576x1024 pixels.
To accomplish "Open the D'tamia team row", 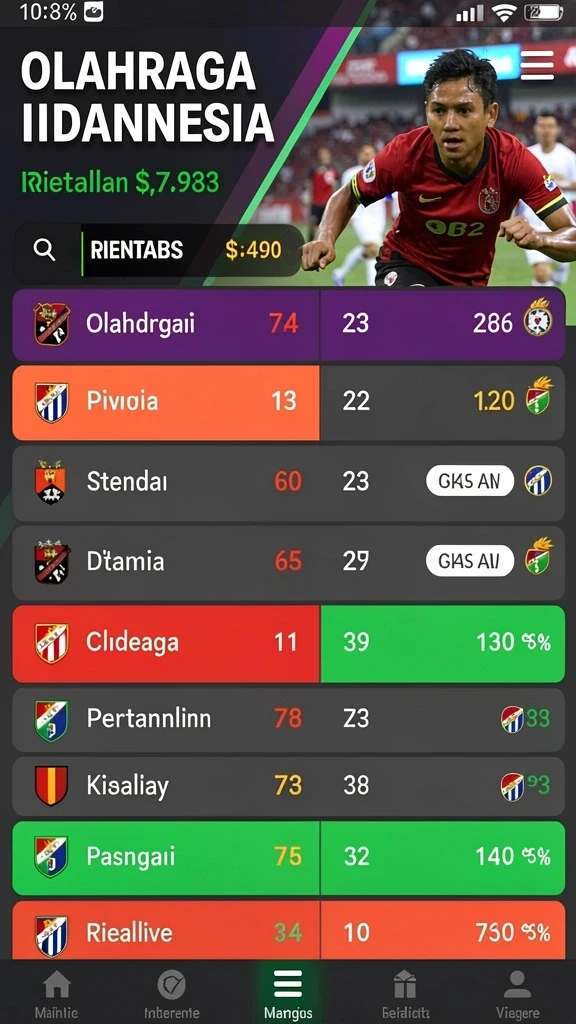I will (289, 563).
